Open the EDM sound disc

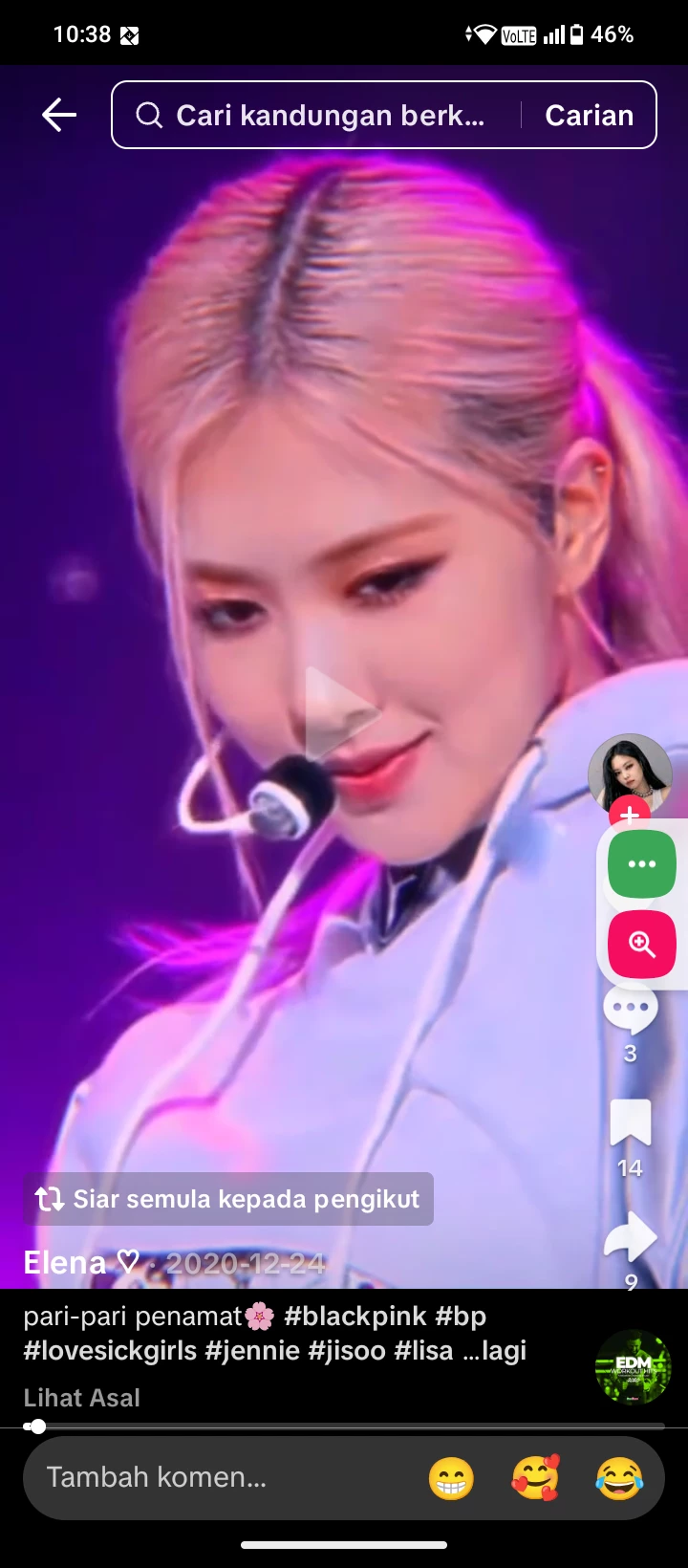click(633, 1367)
